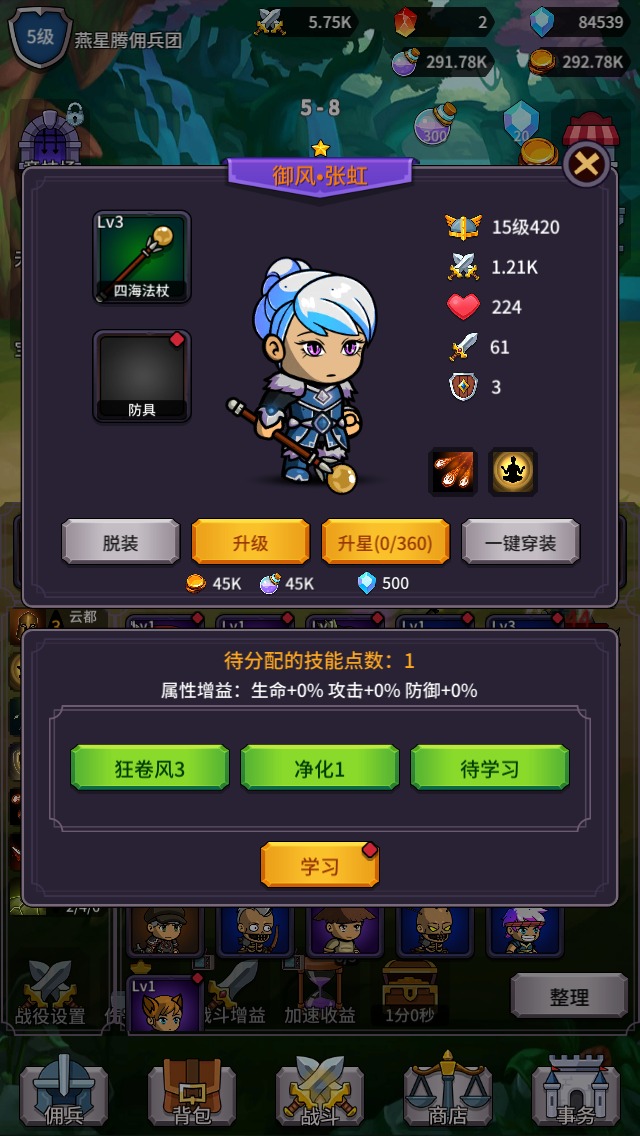
Task: Tap 升星(0/360) star-up button
Action: tap(385, 543)
